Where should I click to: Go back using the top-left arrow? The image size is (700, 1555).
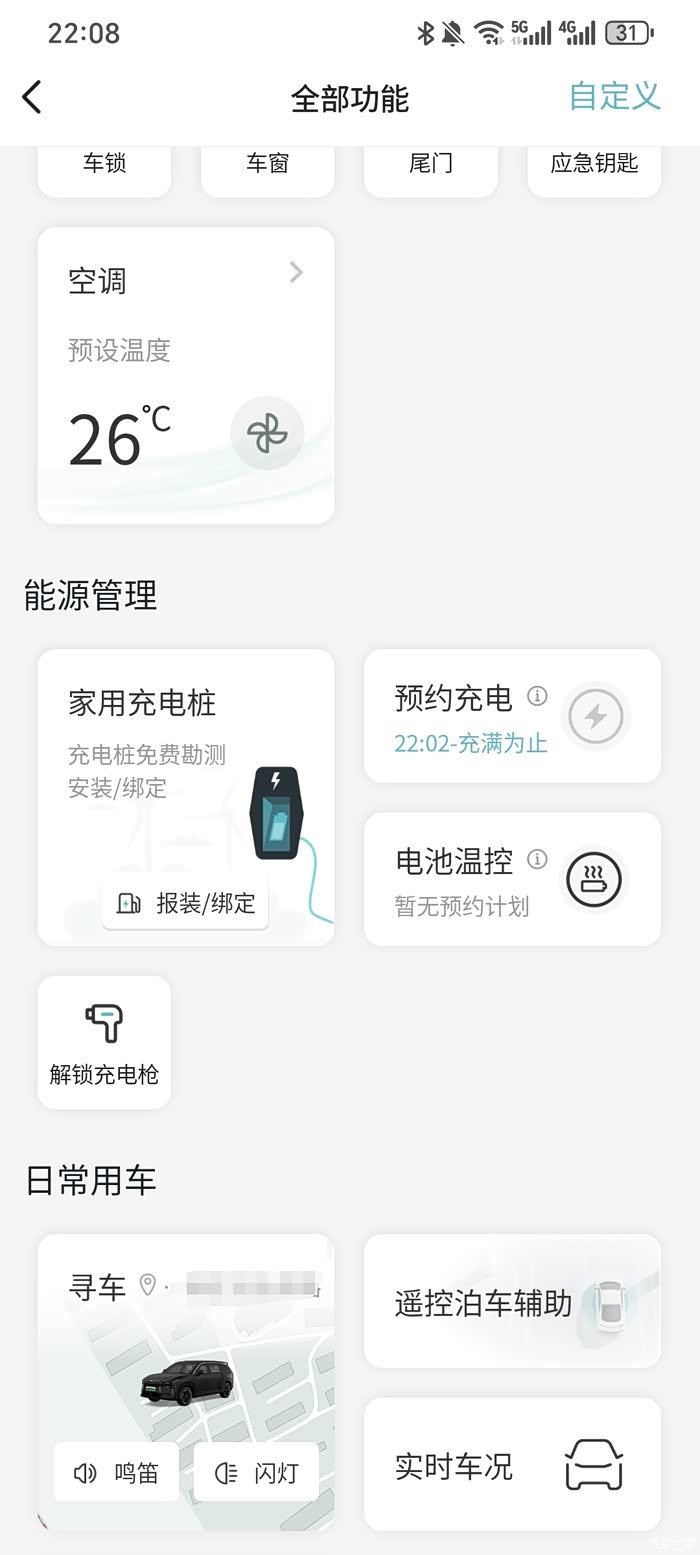(32, 98)
